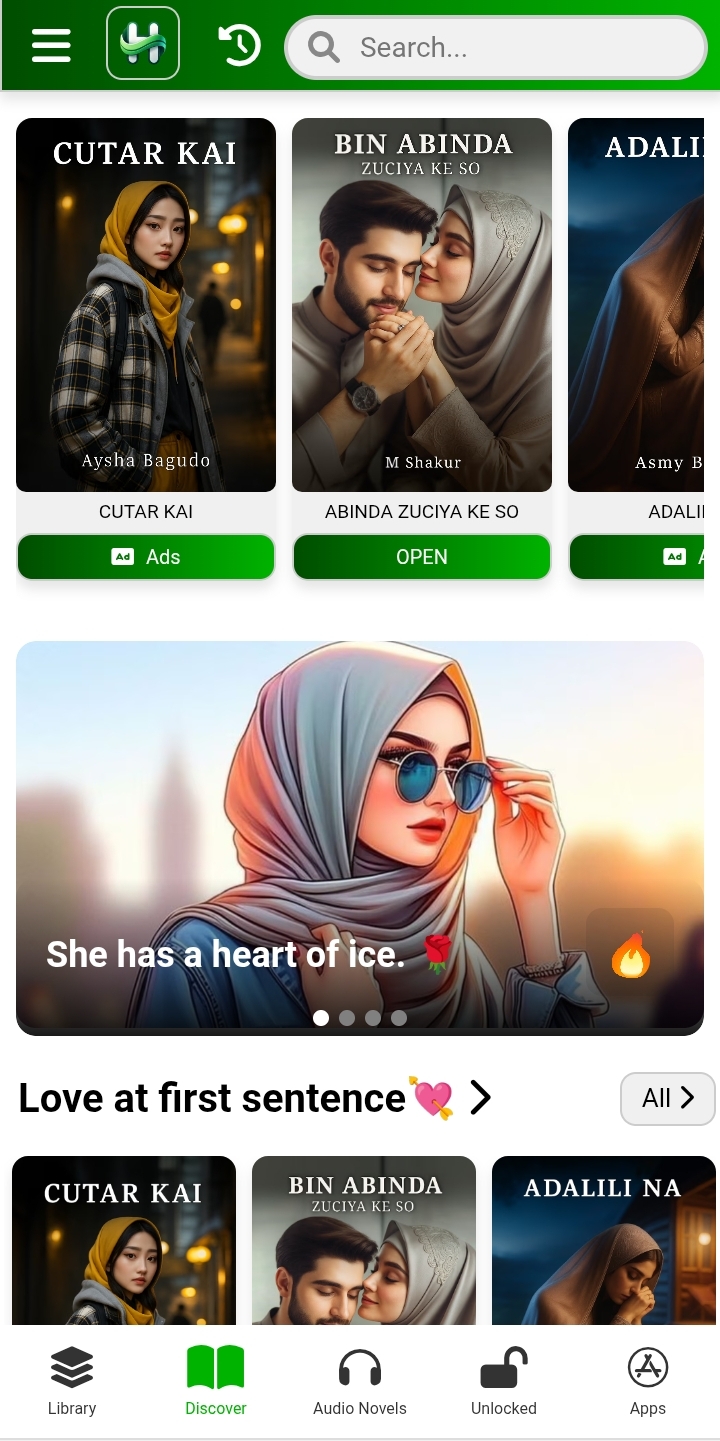Screen dimensions: 720x1441
Task: Tap the green H app logo
Action: pyautogui.click(x=143, y=44)
